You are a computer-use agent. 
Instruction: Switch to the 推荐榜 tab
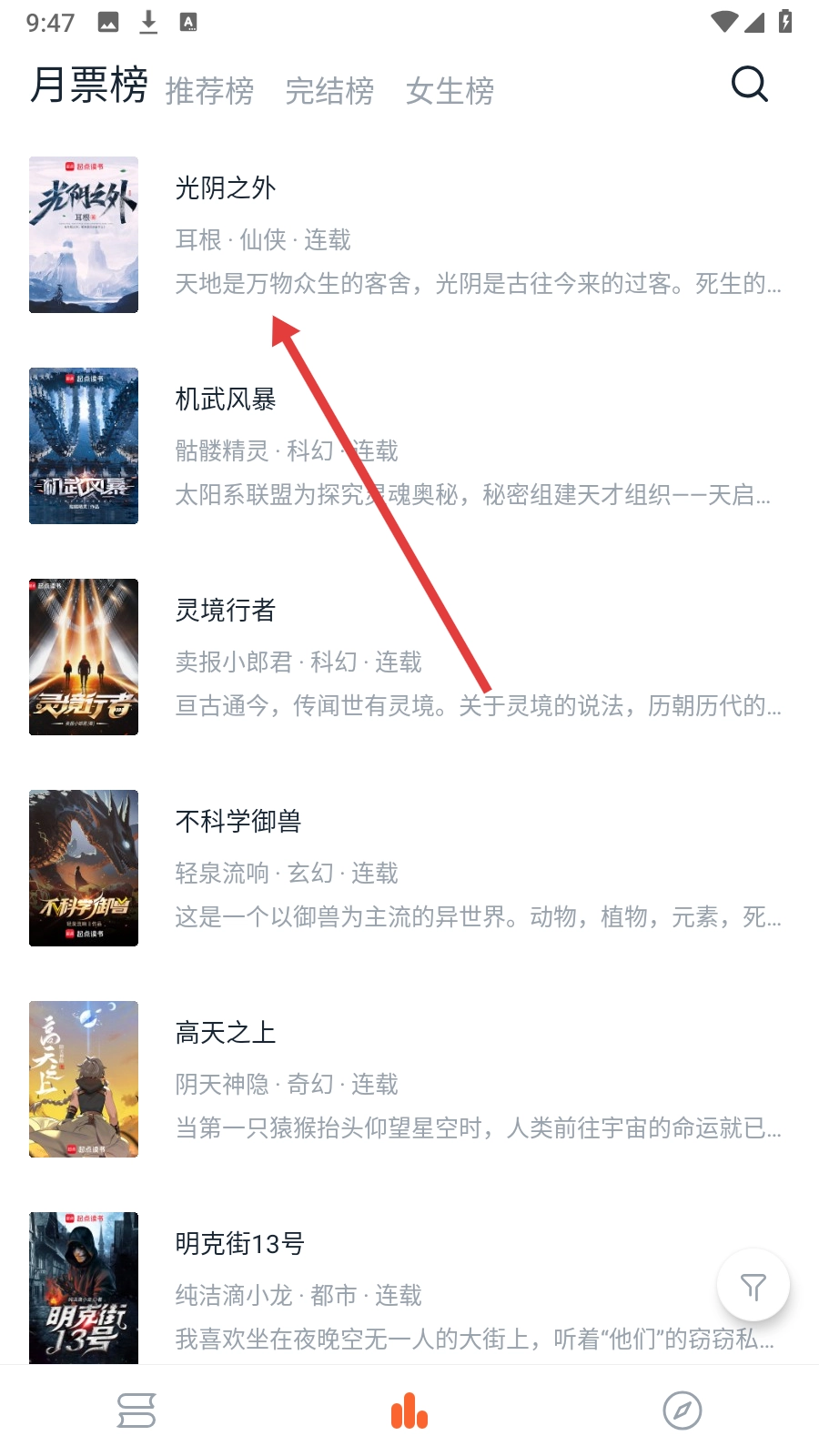209,91
